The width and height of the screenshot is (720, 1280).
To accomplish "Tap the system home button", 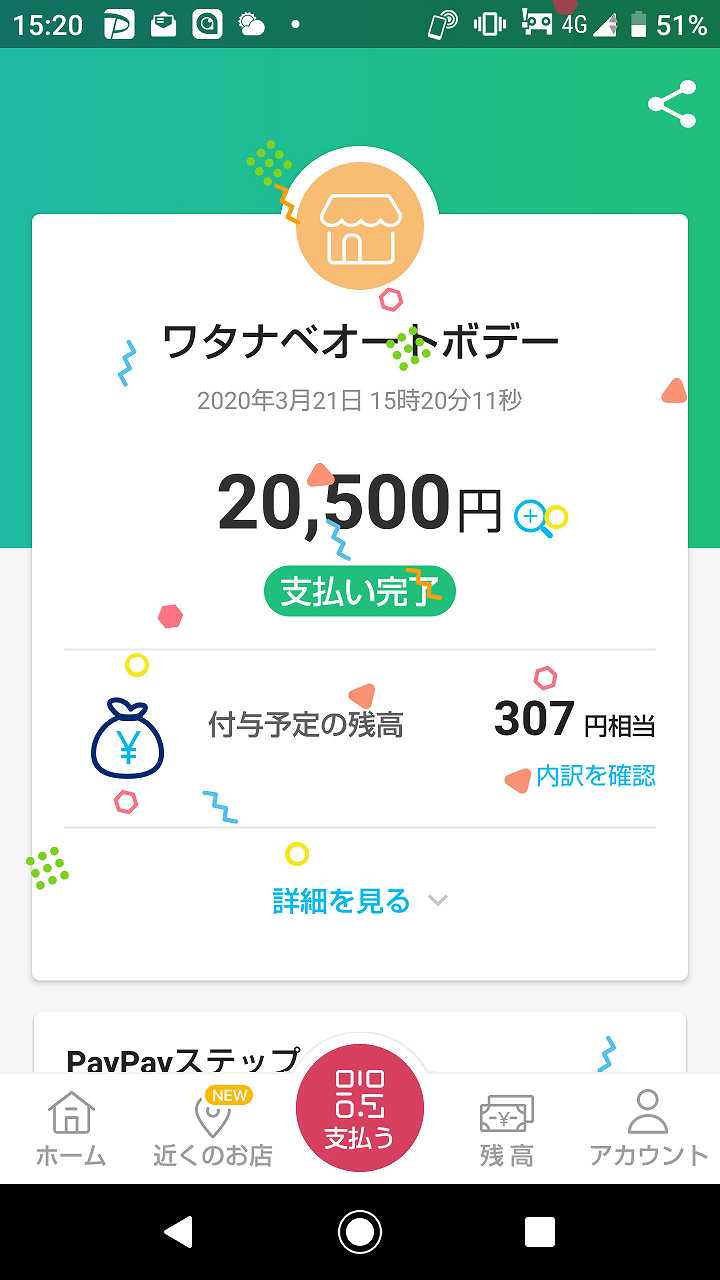I will click(x=360, y=1232).
